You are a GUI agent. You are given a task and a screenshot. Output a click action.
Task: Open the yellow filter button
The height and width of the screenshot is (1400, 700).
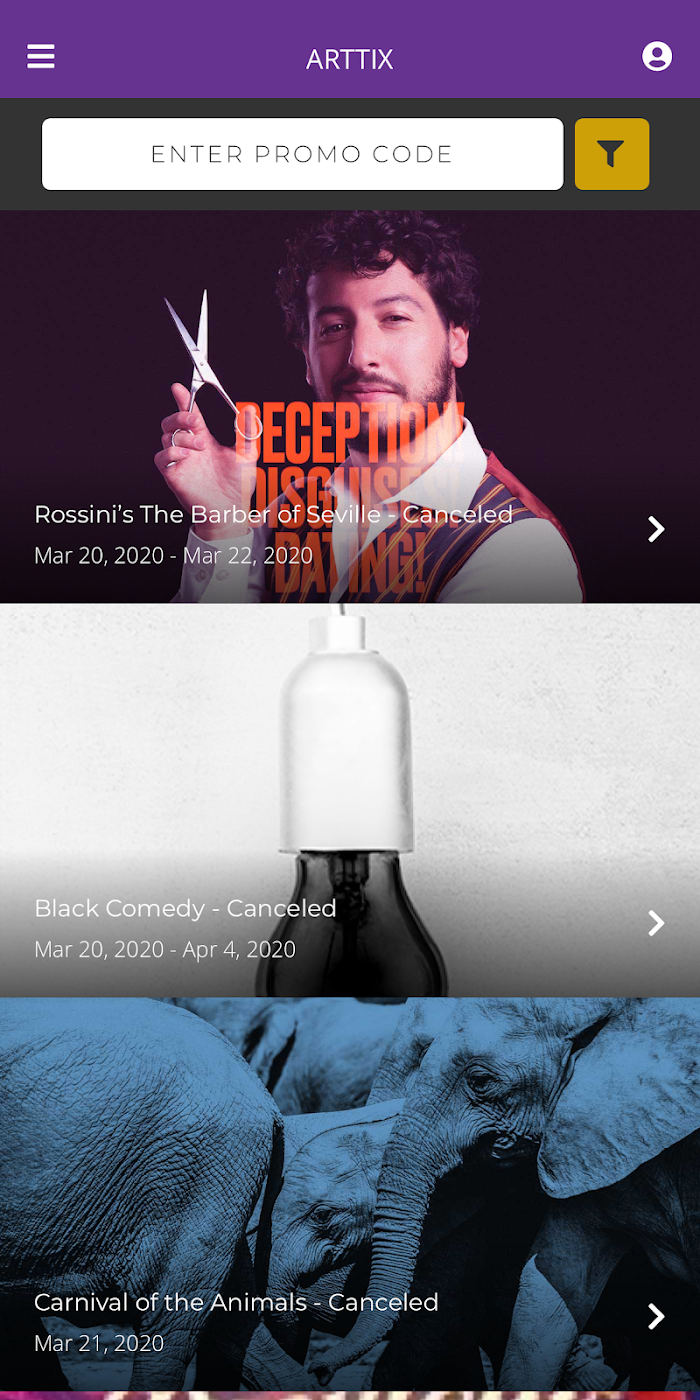click(x=612, y=154)
